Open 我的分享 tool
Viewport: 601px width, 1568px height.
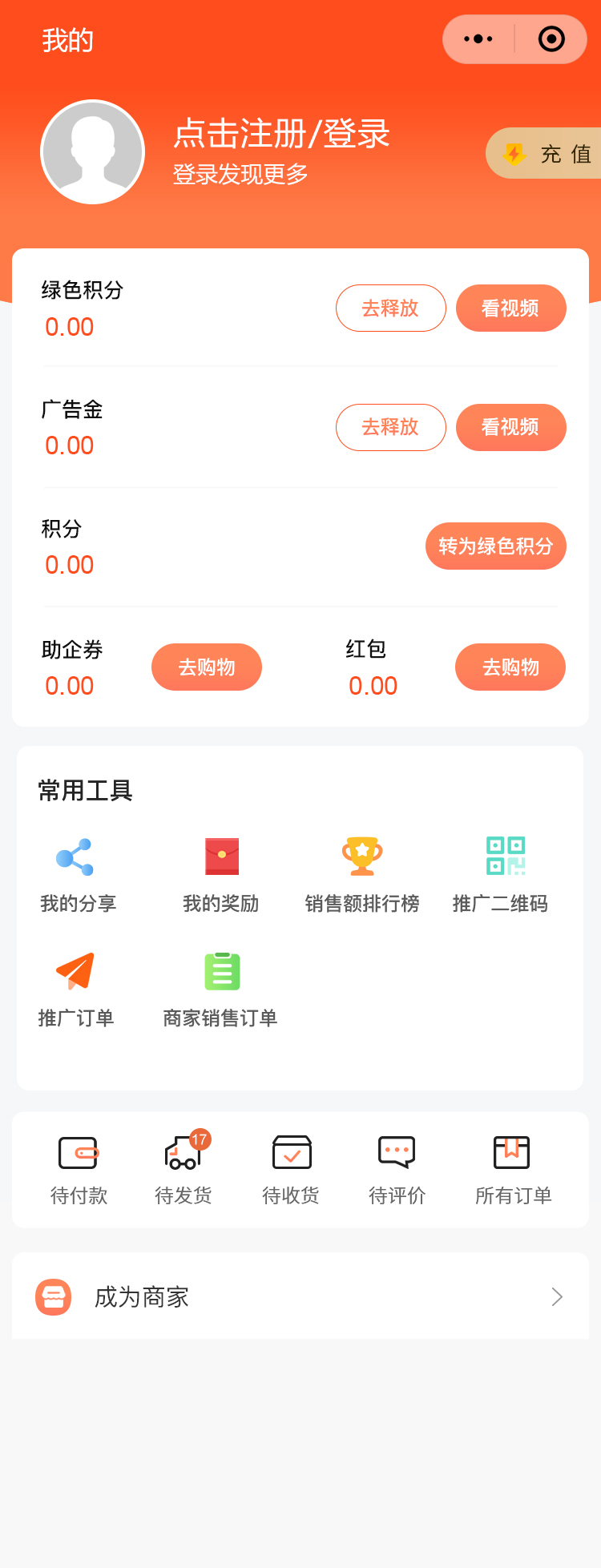[78, 875]
